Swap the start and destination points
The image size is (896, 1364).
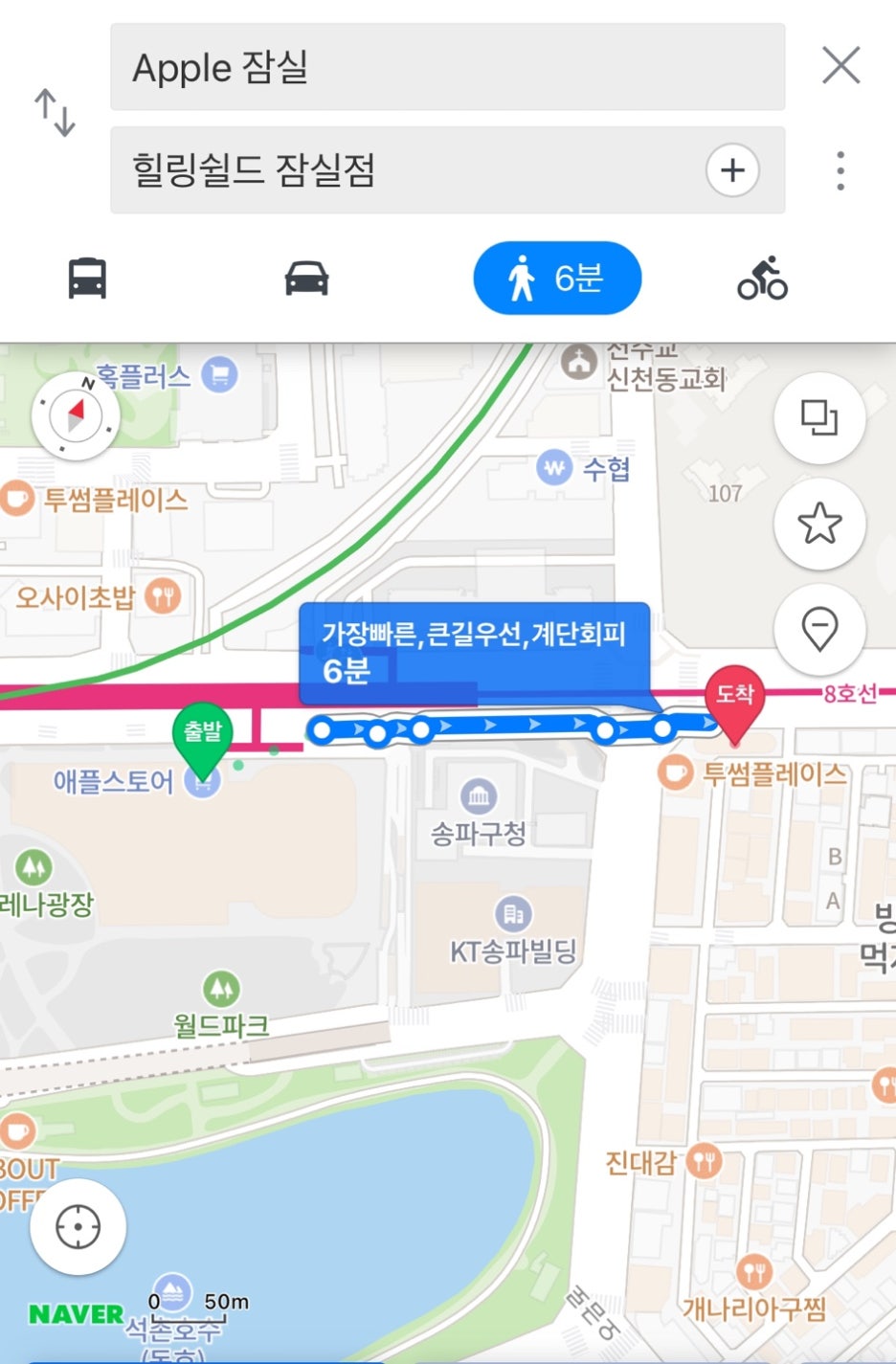click(55, 113)
